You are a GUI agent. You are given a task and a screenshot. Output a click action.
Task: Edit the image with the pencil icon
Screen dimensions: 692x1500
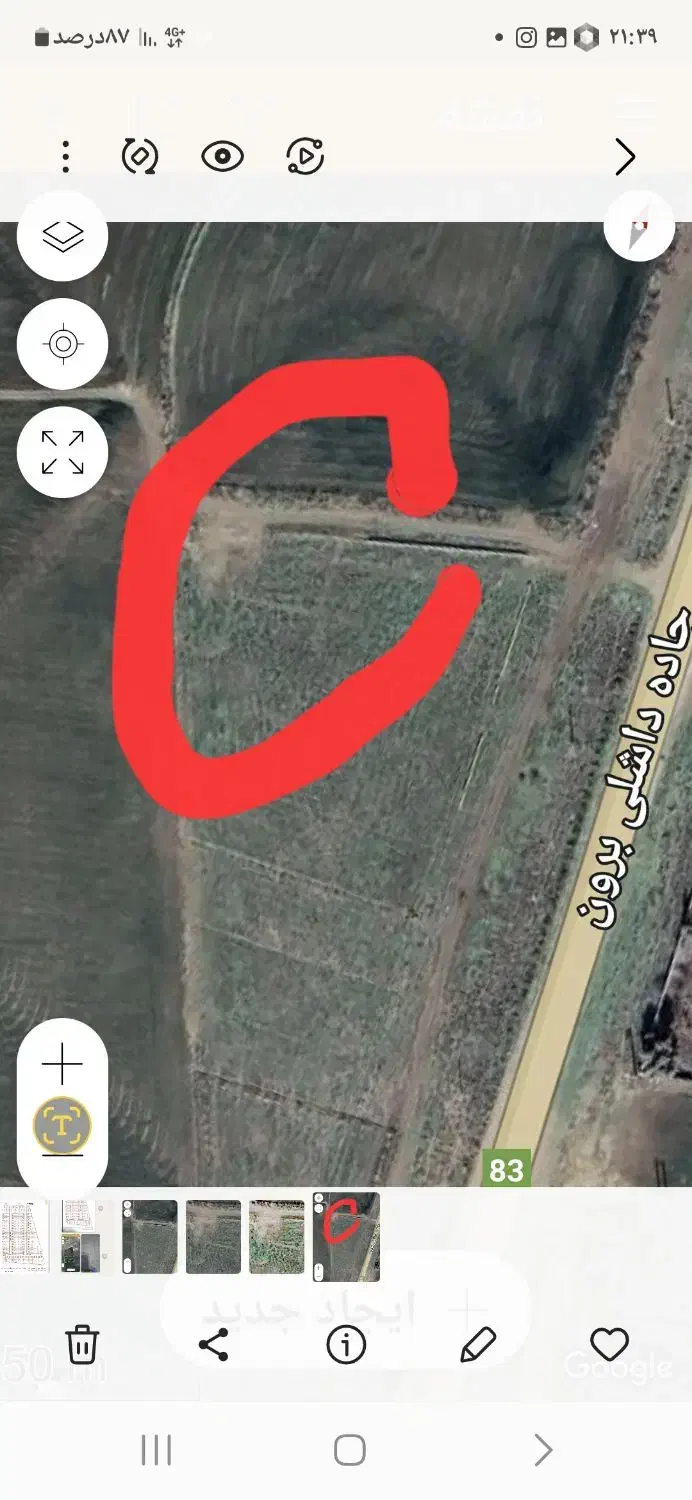(478, 1345)
